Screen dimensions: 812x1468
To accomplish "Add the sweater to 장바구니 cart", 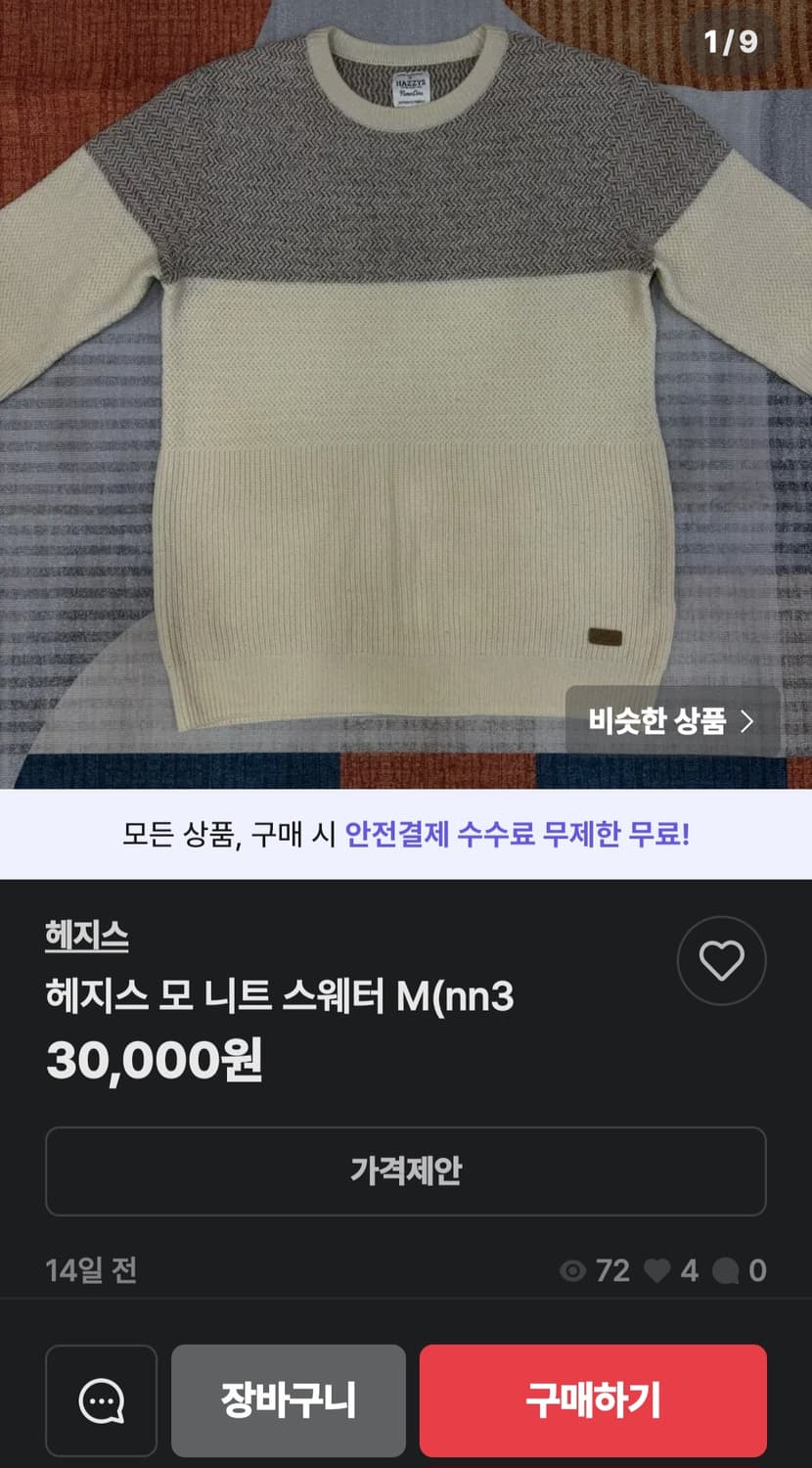I will tap(289, 1399).
